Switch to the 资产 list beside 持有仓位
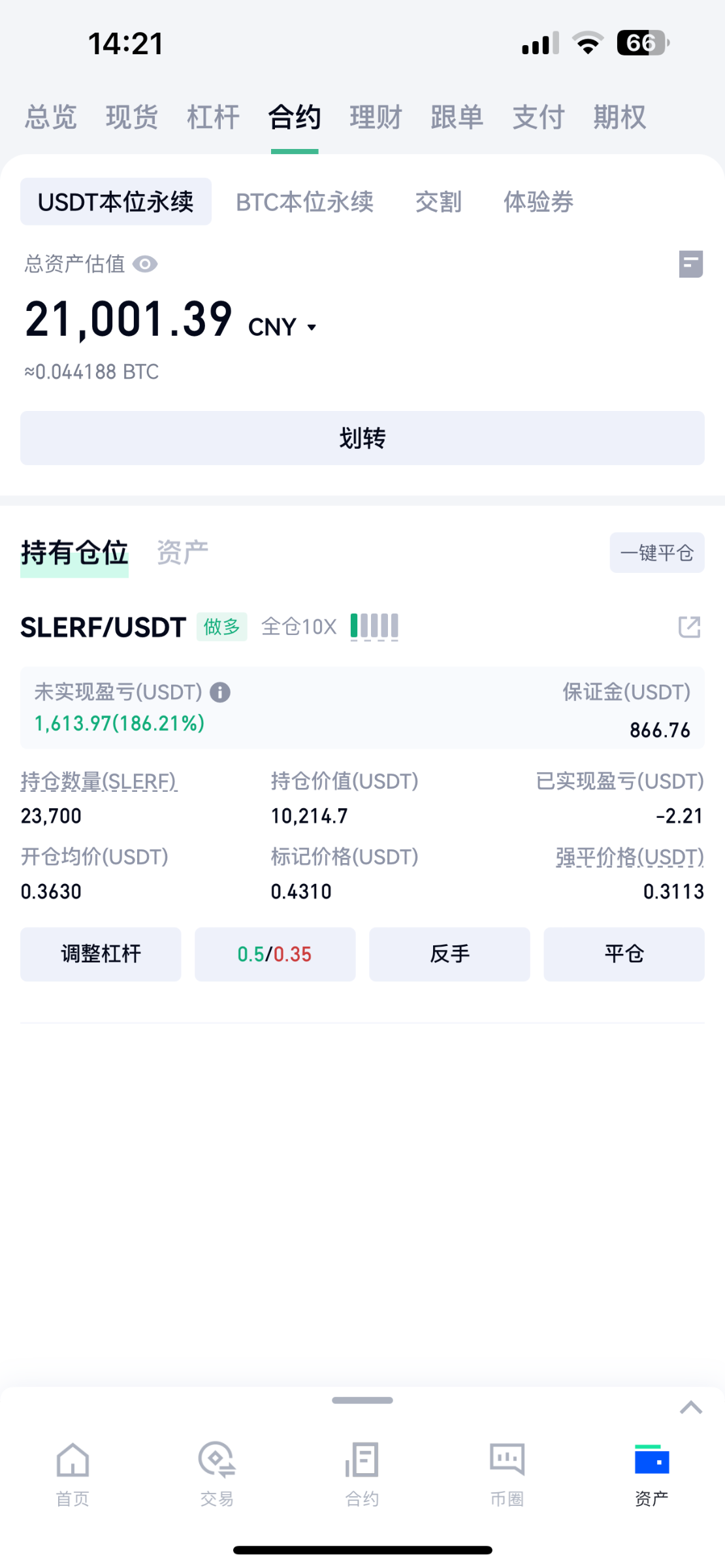This screenshot has height=1568, width=725. 182,553
